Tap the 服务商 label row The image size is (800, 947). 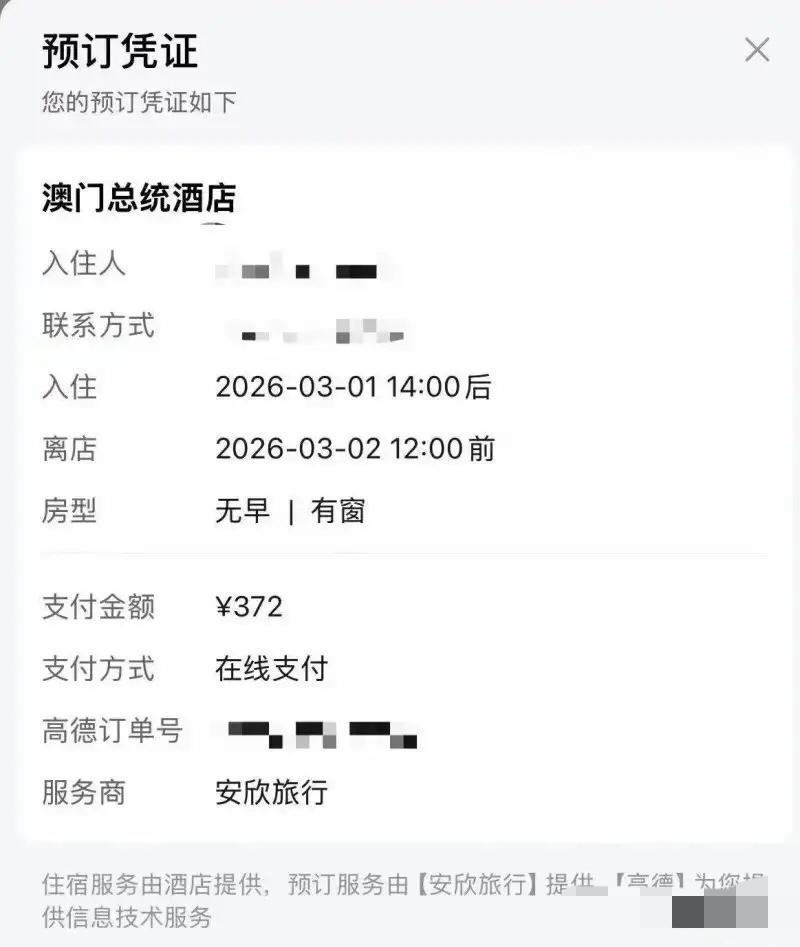[x=83, y=793]
